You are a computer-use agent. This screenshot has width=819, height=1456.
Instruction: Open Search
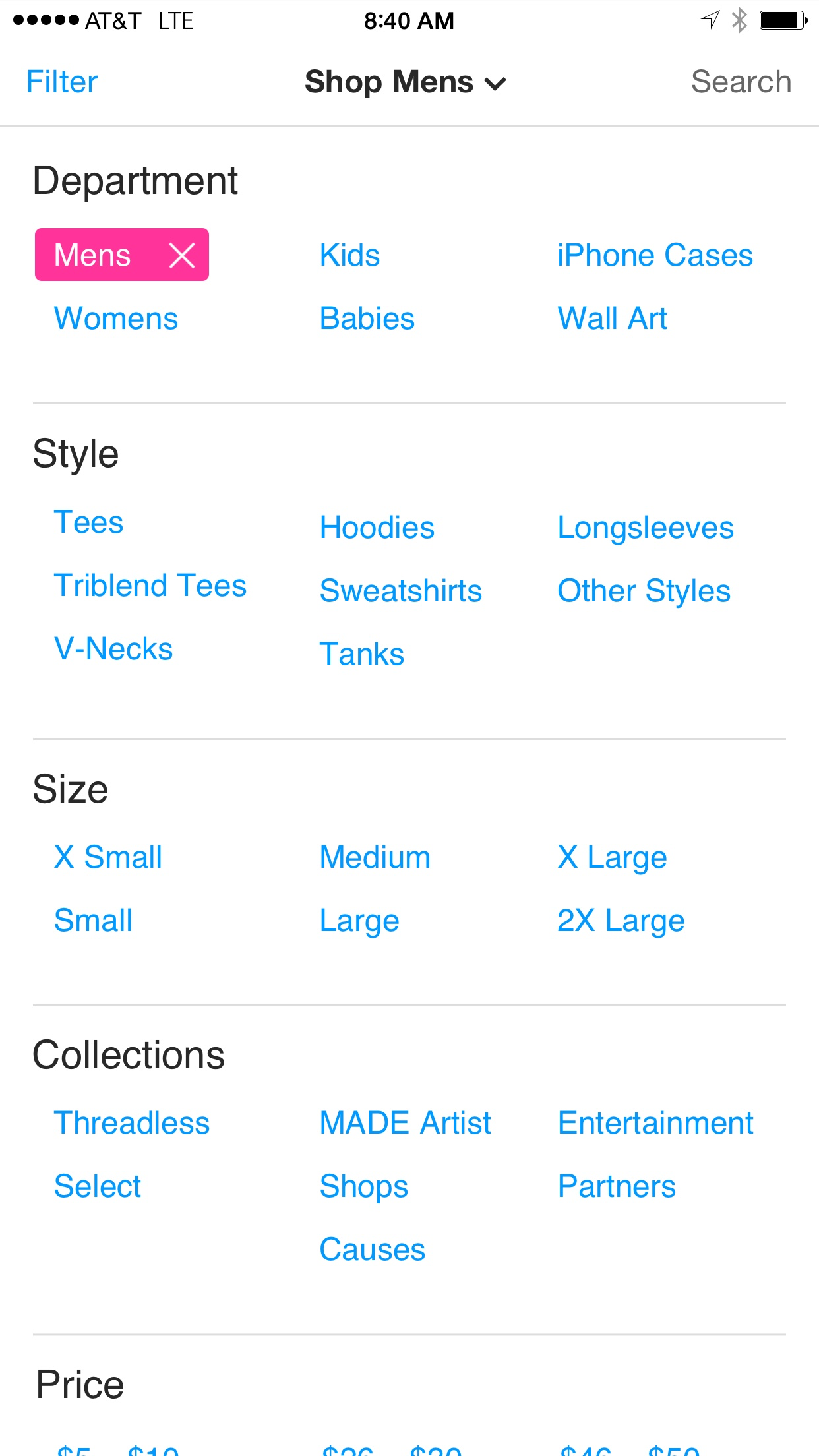point(741,82)
